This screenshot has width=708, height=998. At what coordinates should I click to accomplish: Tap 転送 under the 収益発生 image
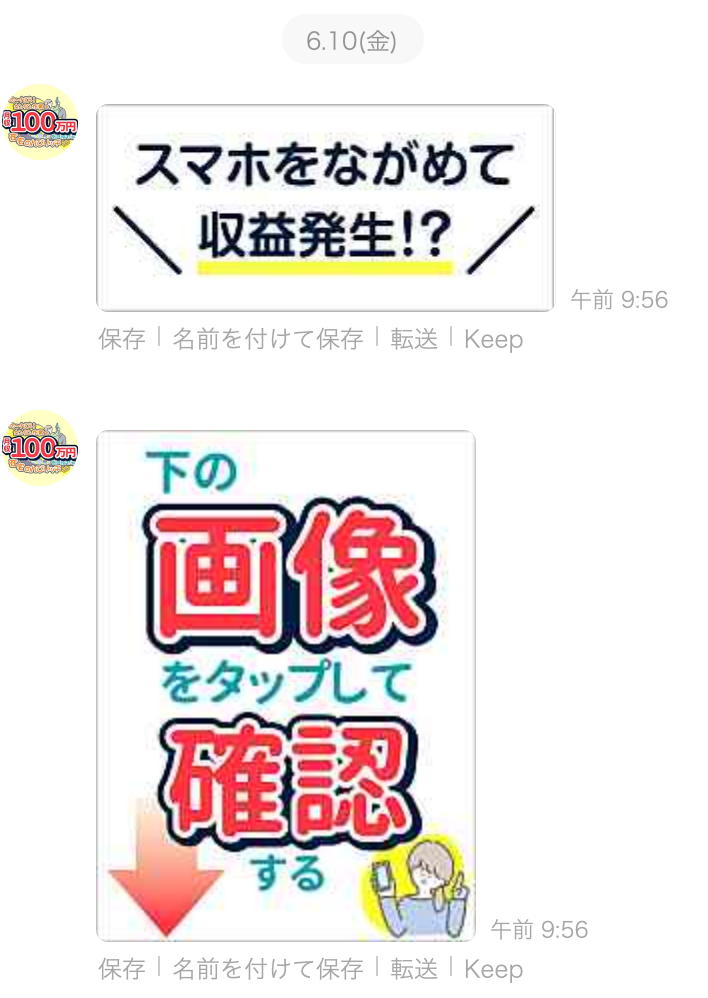(x=414, y=339)
